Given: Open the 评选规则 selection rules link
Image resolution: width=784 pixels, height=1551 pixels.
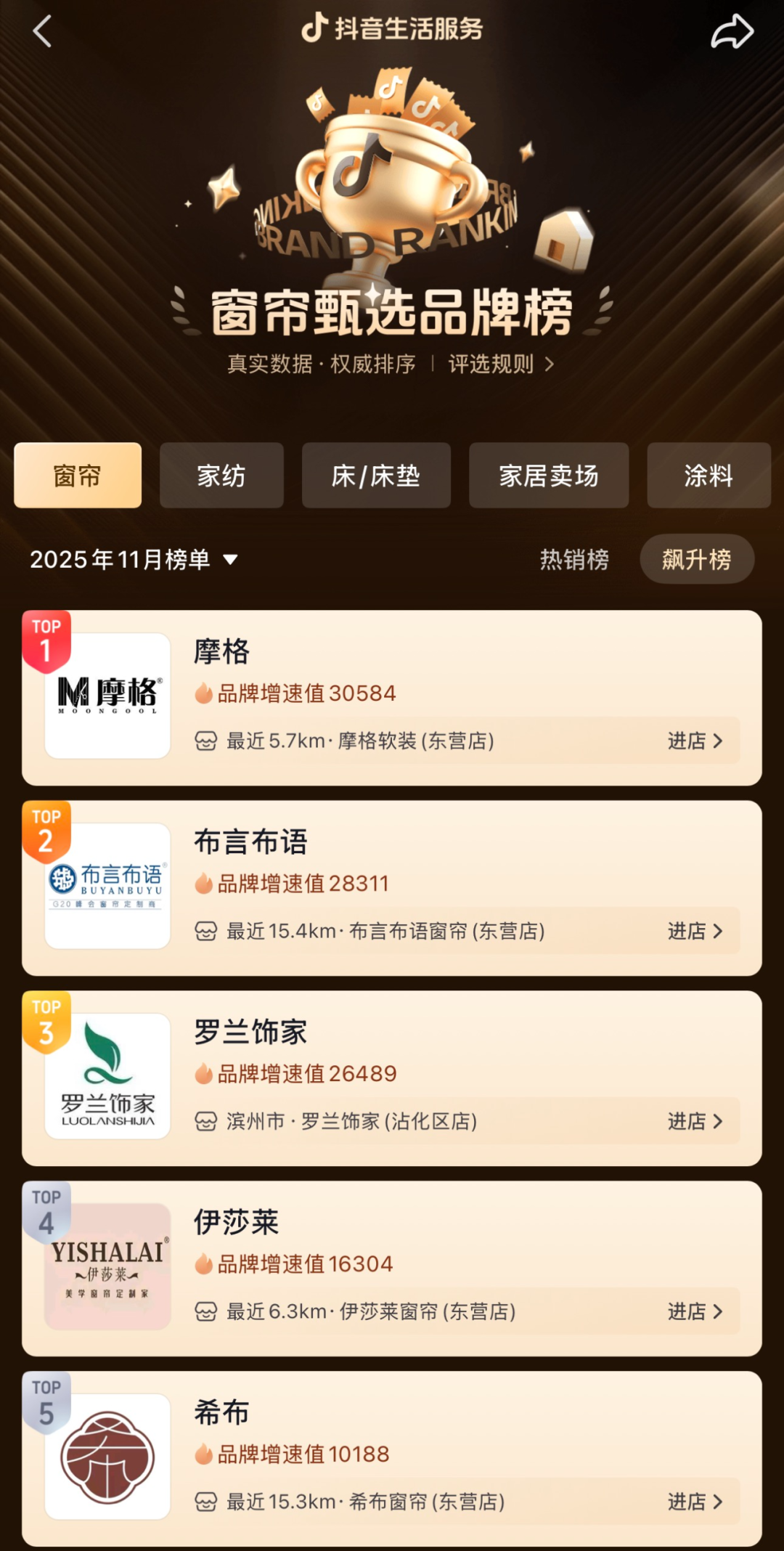Looking at the screenshot, I should point(501,364).
